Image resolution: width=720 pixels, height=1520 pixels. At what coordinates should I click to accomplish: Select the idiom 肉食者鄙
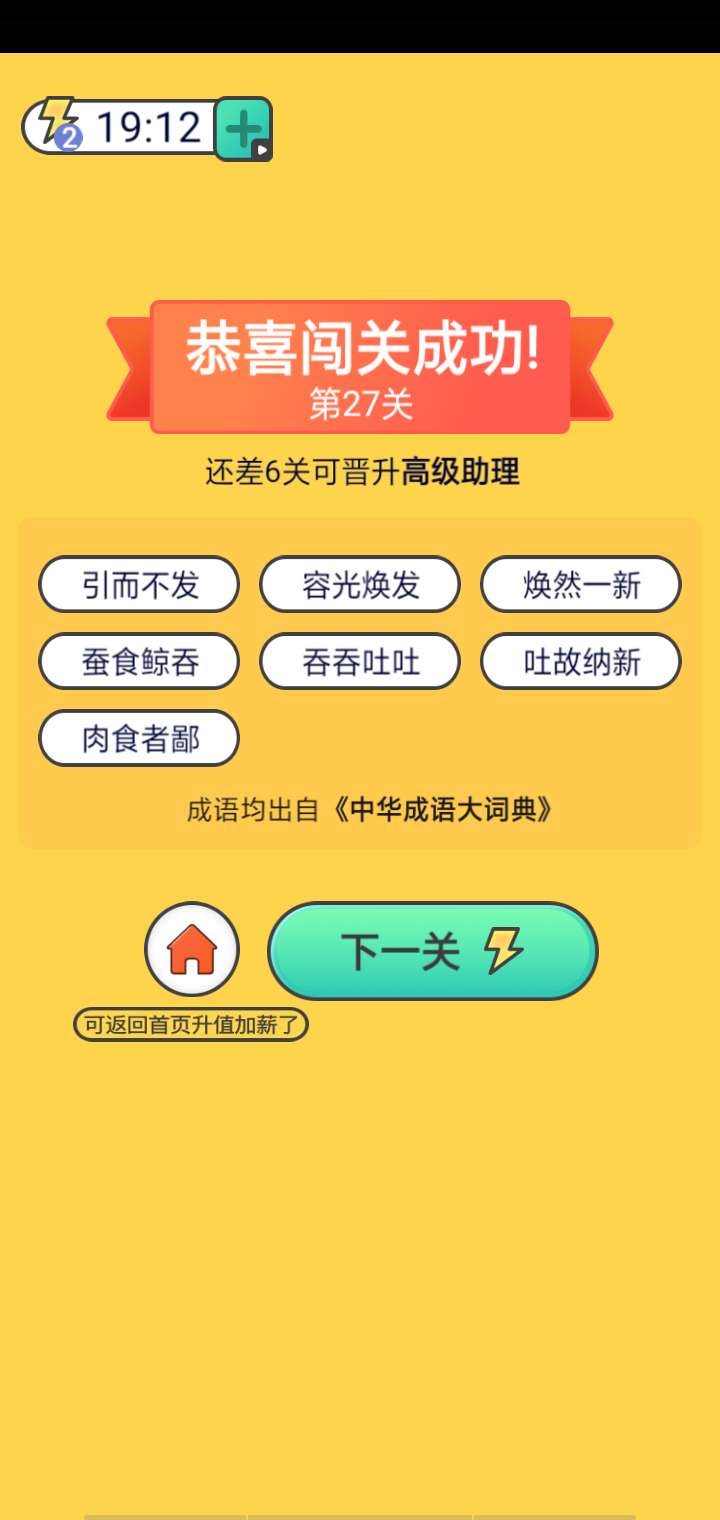[138, 737]
